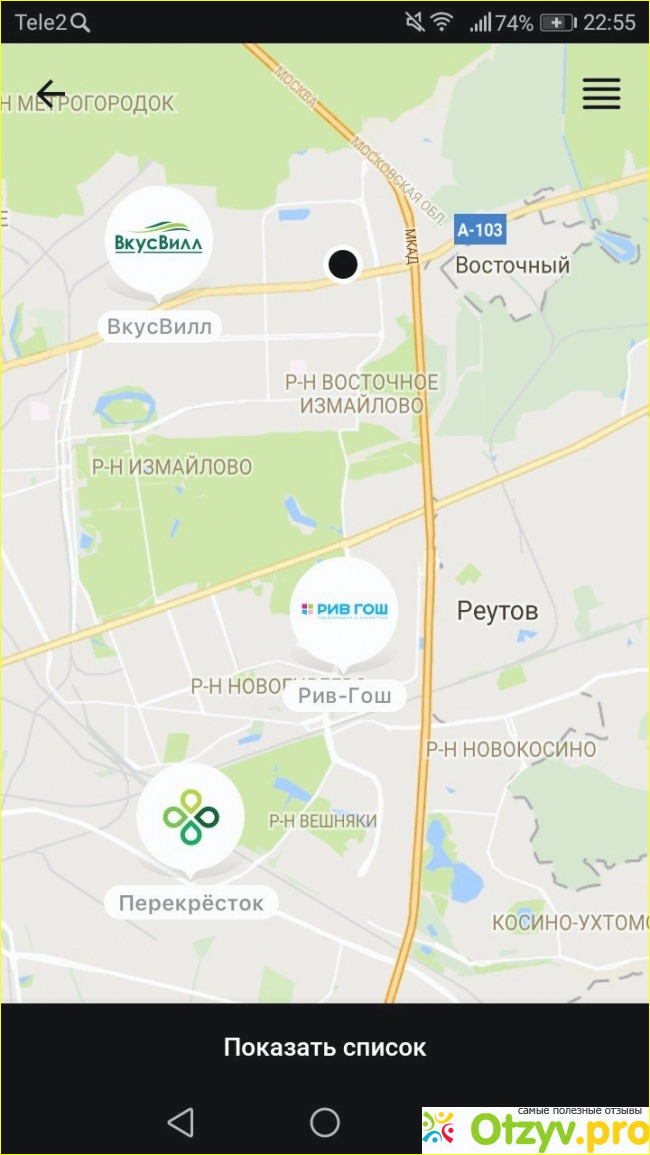
Task: Tap the system back navigation button
Action: pos(181,1122)
